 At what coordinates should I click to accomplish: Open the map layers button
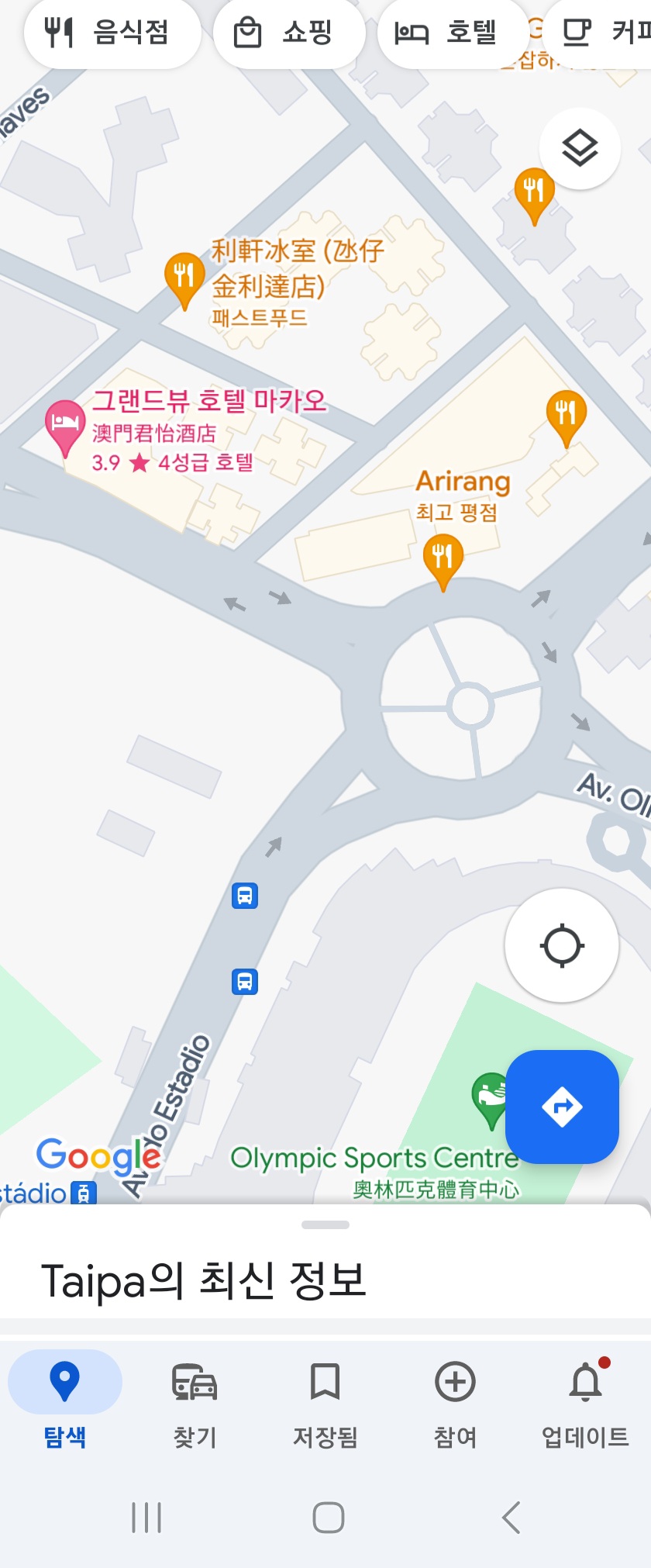tap(580, 148)
